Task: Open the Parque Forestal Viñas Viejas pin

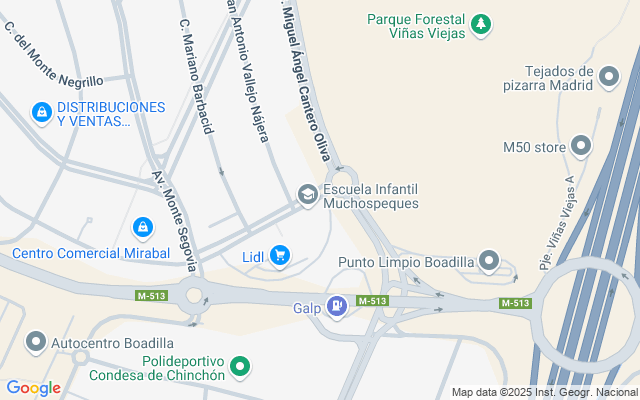Action: [482, 23]
